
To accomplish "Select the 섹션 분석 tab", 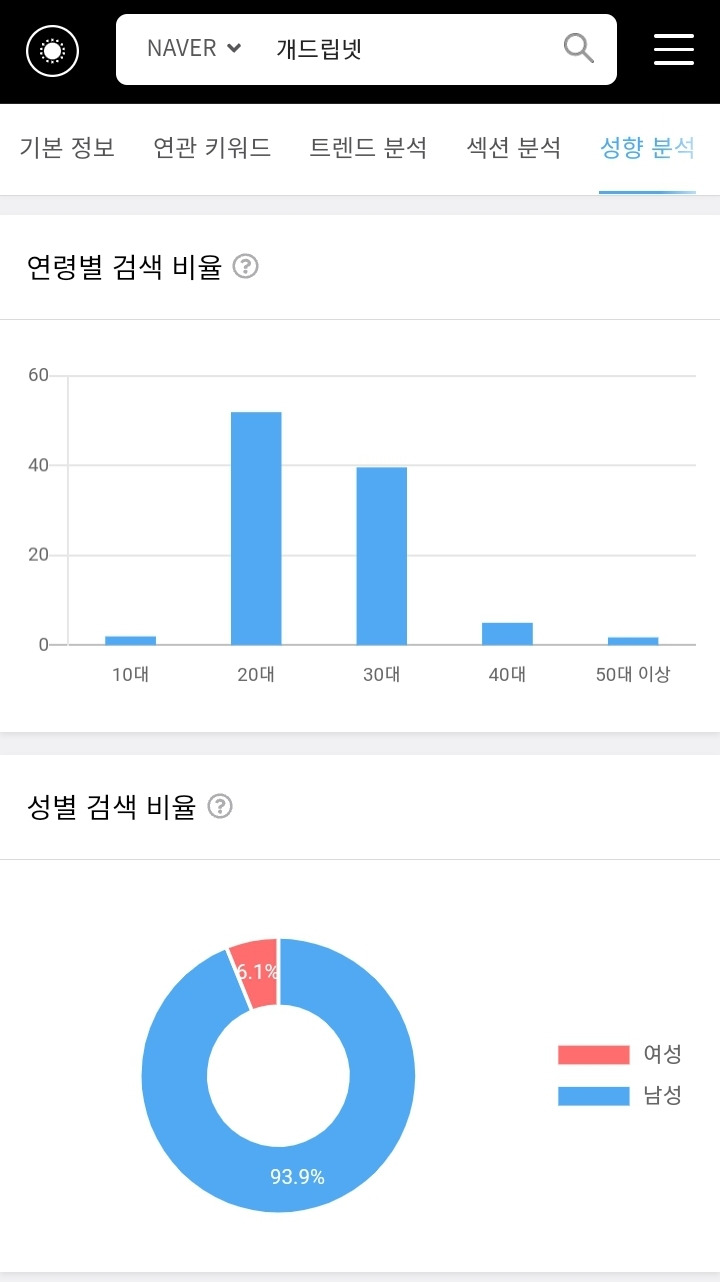I will click(514, 148).
